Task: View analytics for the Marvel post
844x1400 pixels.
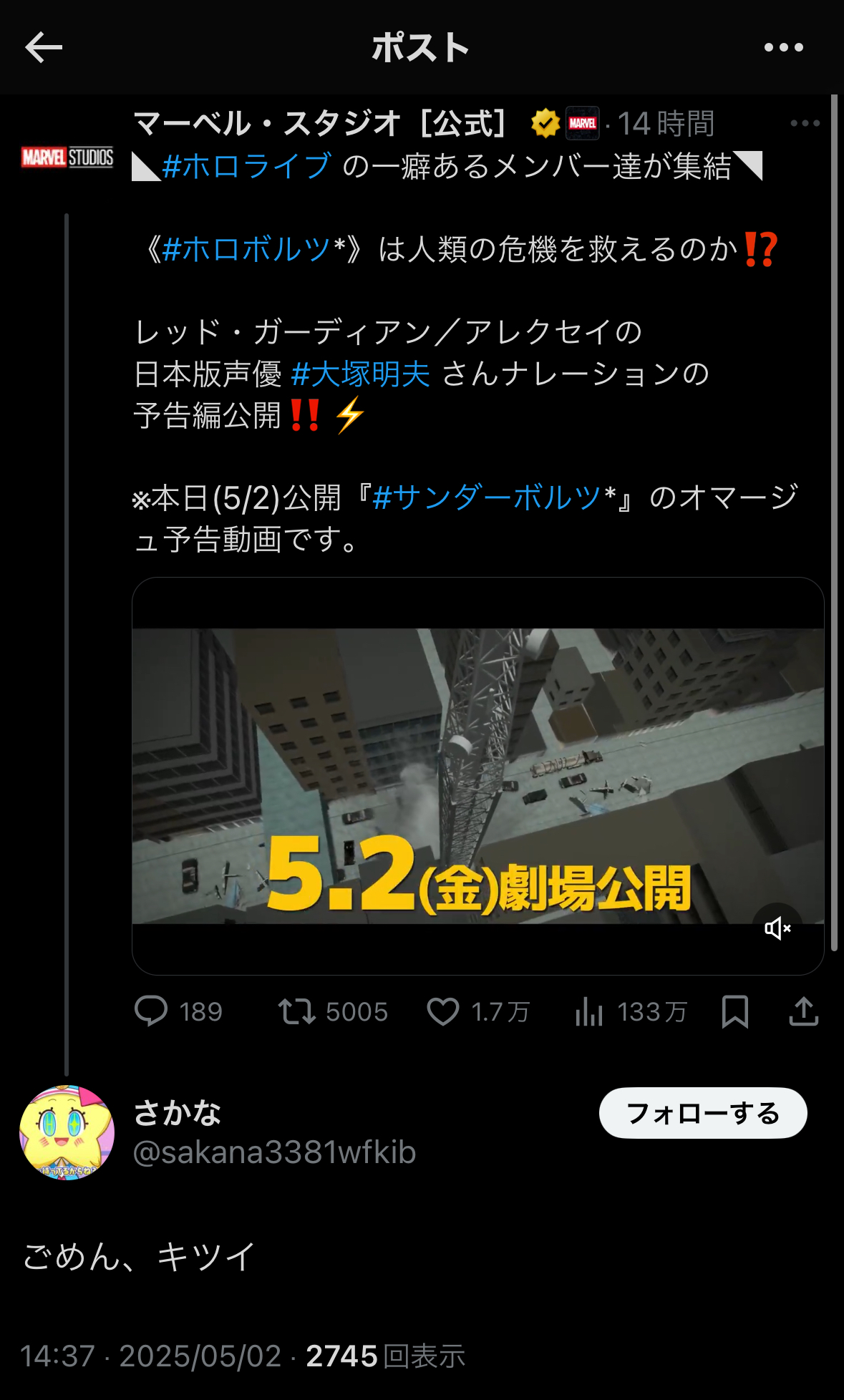Action: [631, 1012]
